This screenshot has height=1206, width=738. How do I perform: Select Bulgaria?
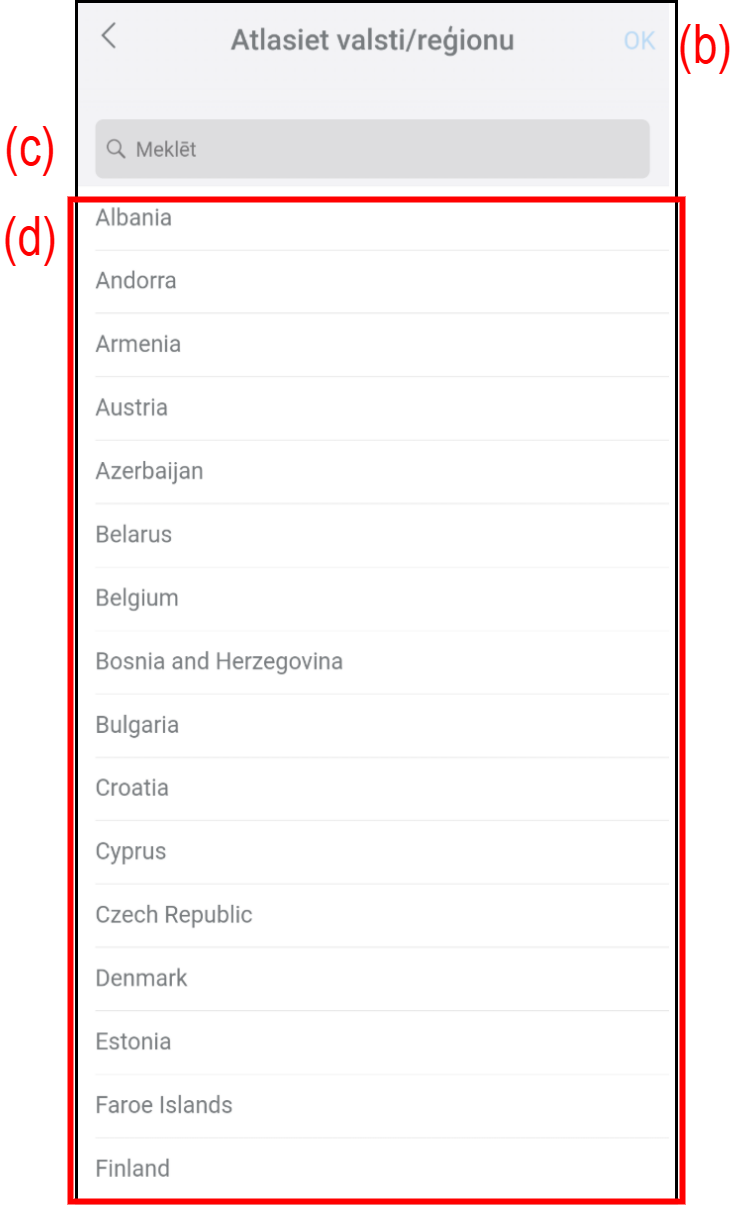click(382, 725)
